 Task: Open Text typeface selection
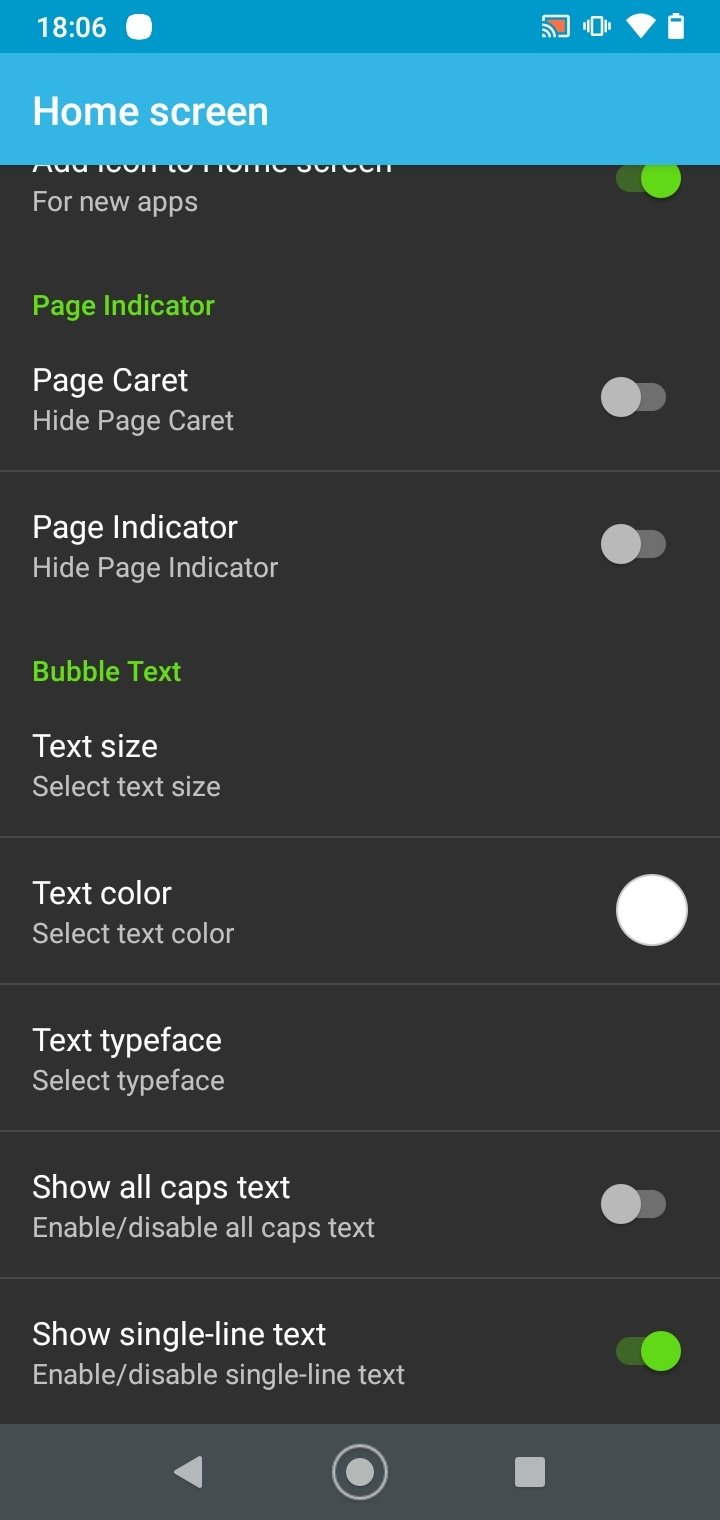tap(360, 1058)
